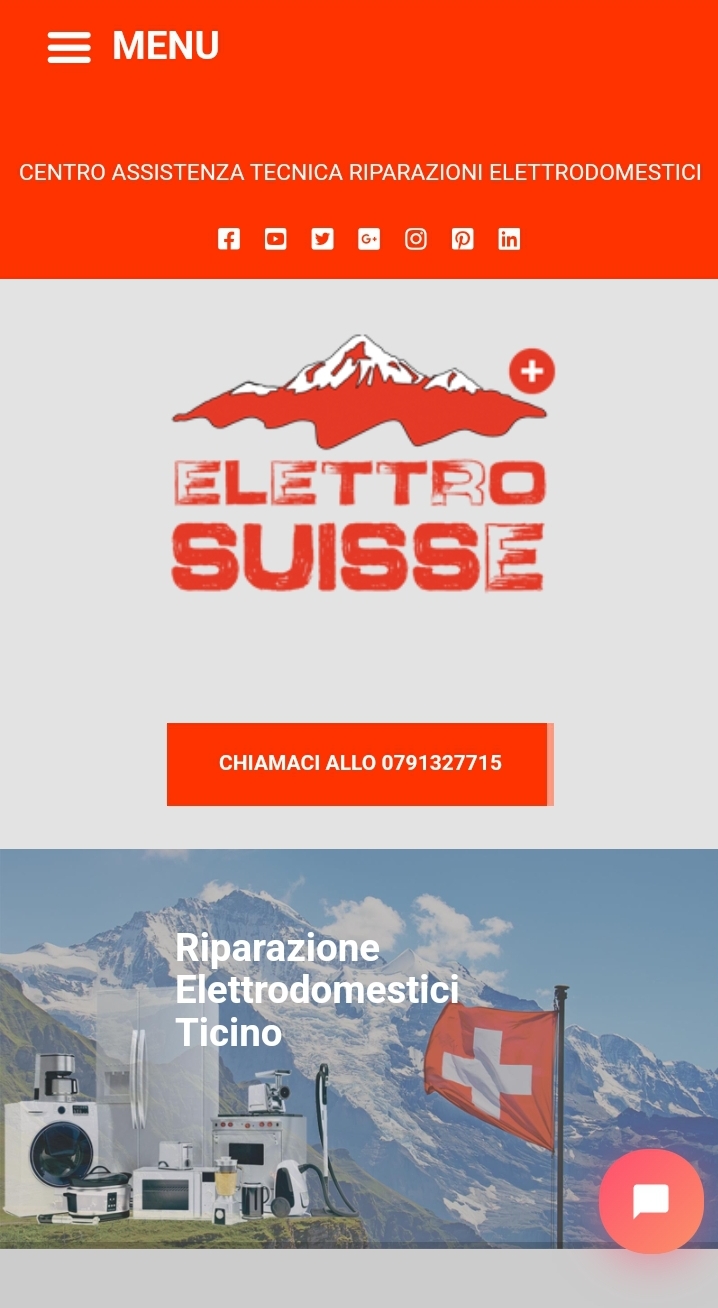Open the Pinterest icon
This screenshot has width=718, height=1308.
pos(462,239)
